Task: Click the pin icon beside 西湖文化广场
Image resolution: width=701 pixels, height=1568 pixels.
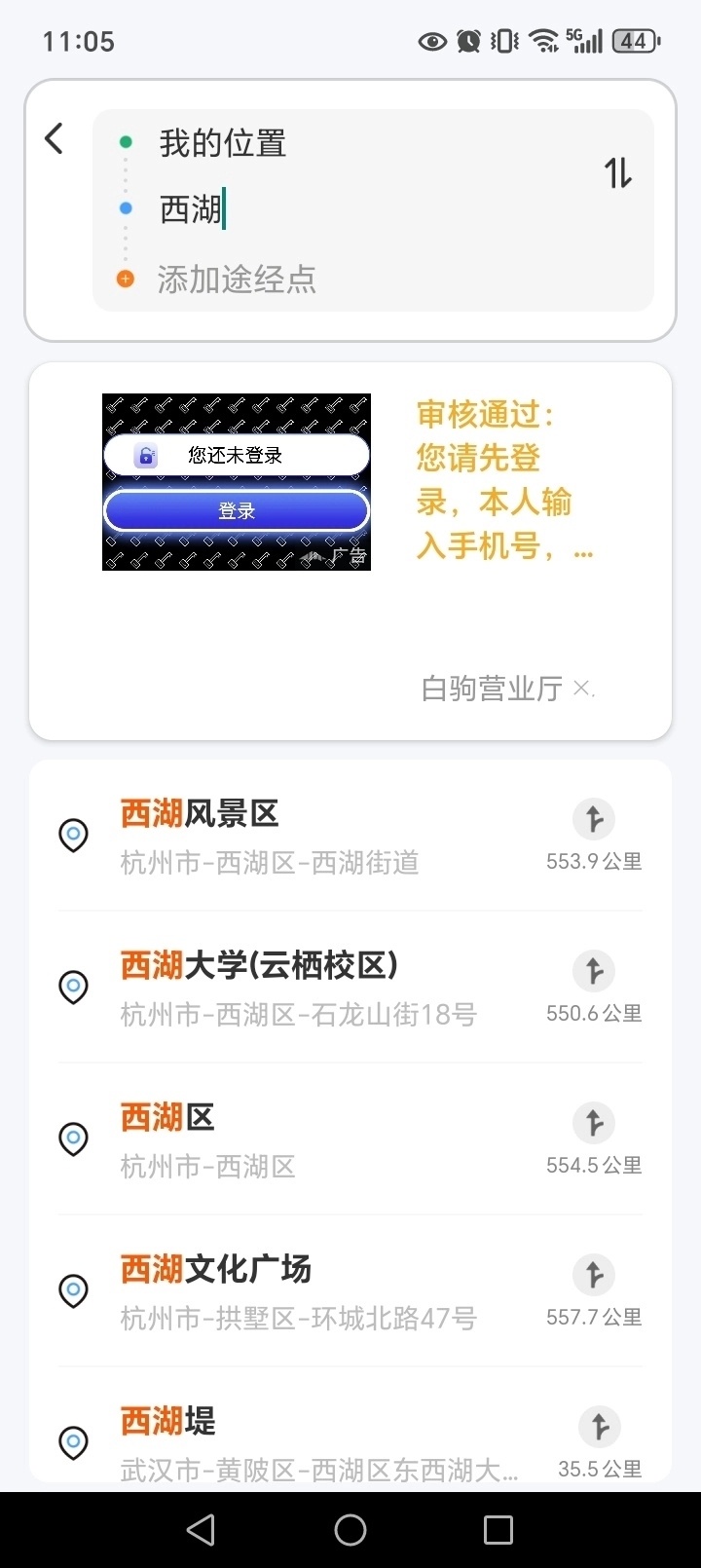Action: pyautogui.click(x=73, y=1291)
